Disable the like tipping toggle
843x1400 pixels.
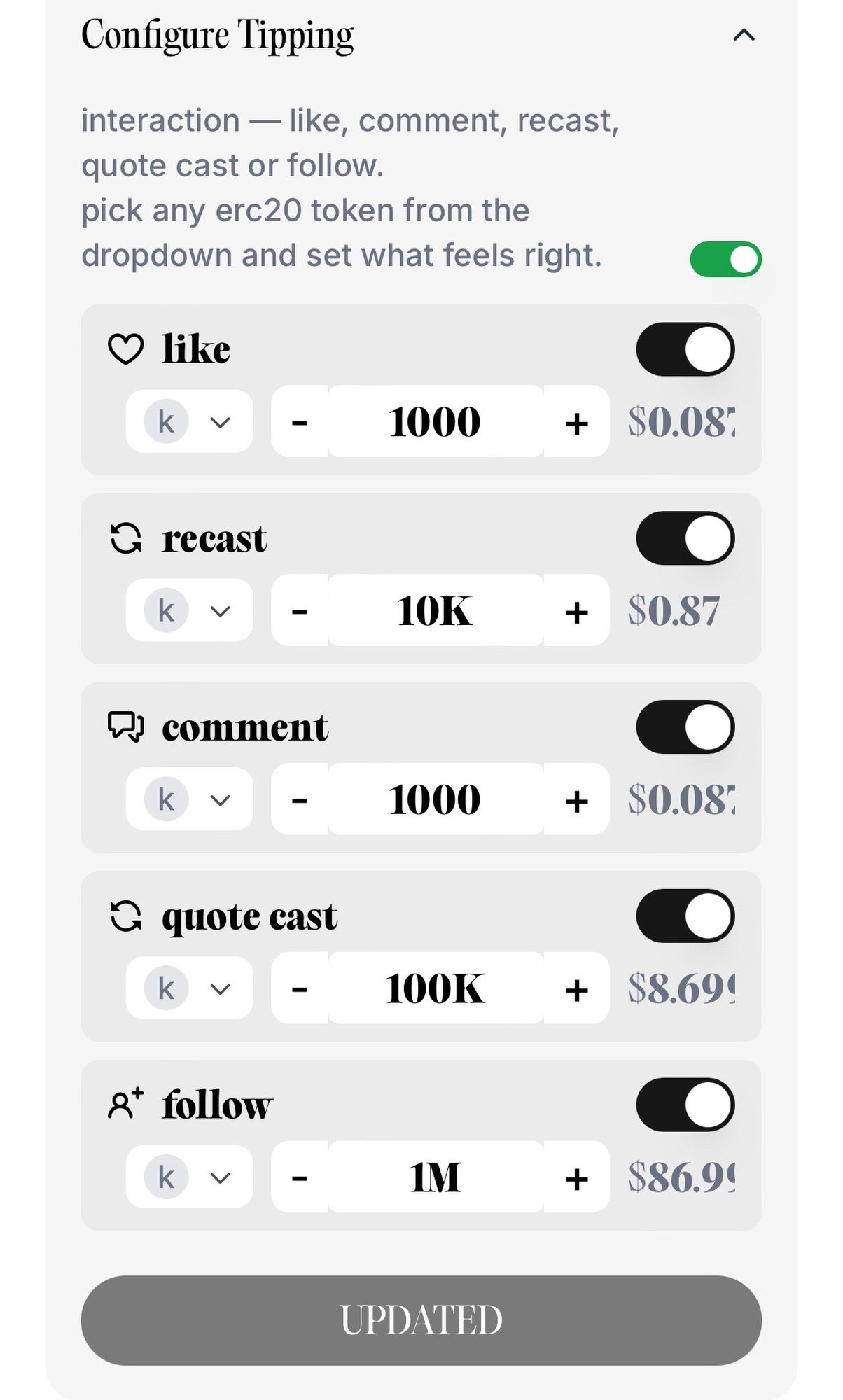[685, 349]
